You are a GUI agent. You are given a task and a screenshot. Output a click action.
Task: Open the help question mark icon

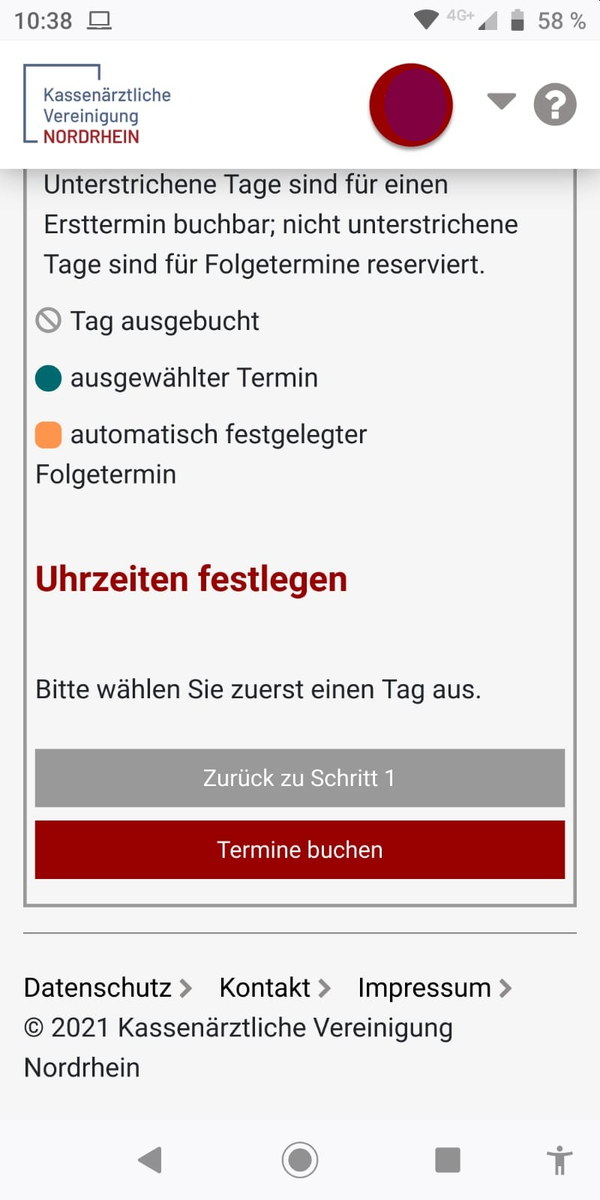pos(555,104)
